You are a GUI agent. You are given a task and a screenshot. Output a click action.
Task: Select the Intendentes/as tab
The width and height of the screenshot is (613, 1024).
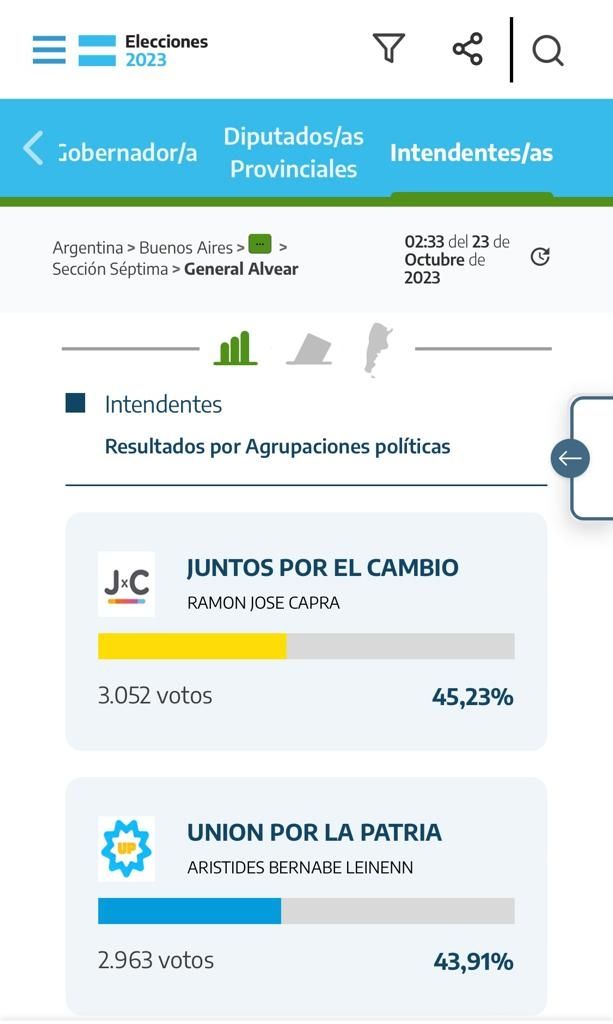pos(471,152)
